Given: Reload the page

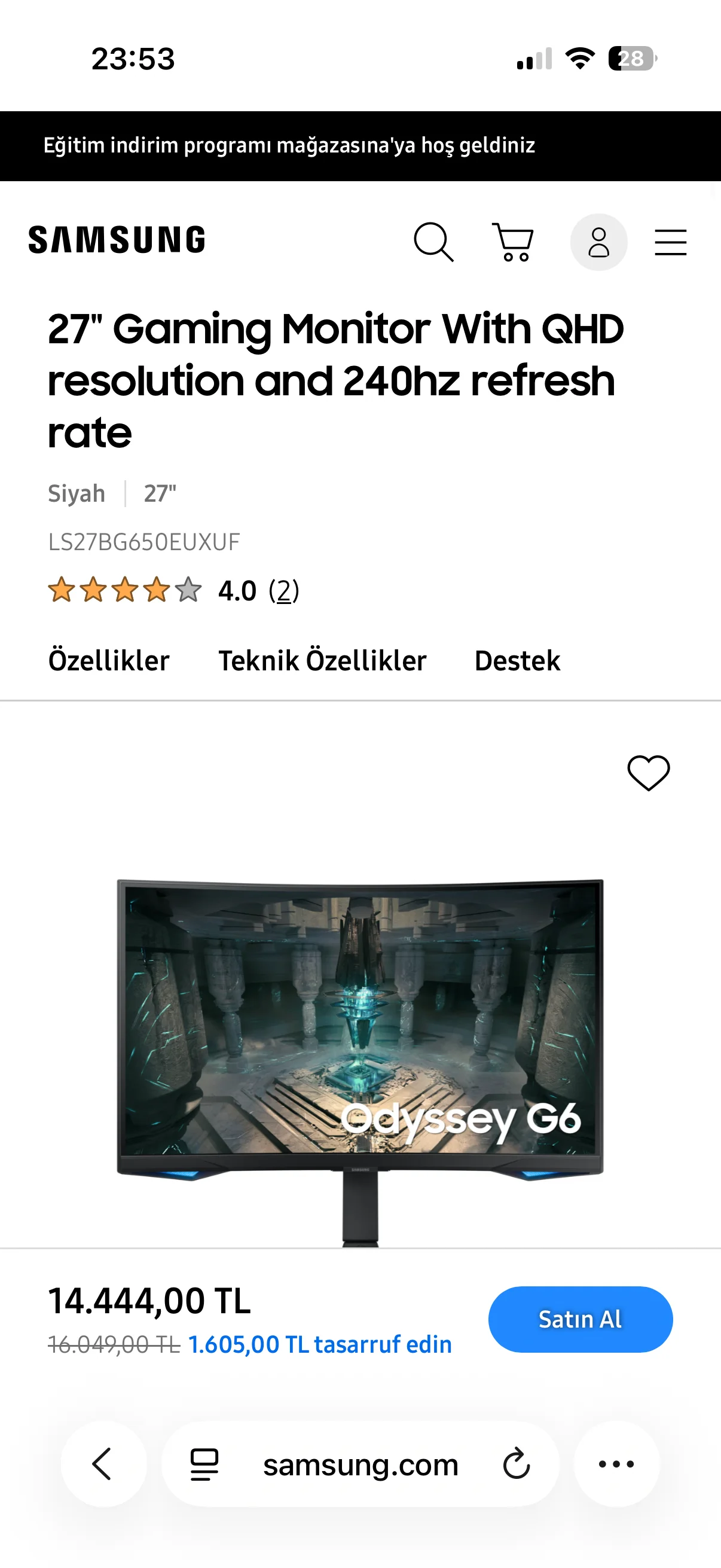Looking at the screenshot, I should 516,1464.
